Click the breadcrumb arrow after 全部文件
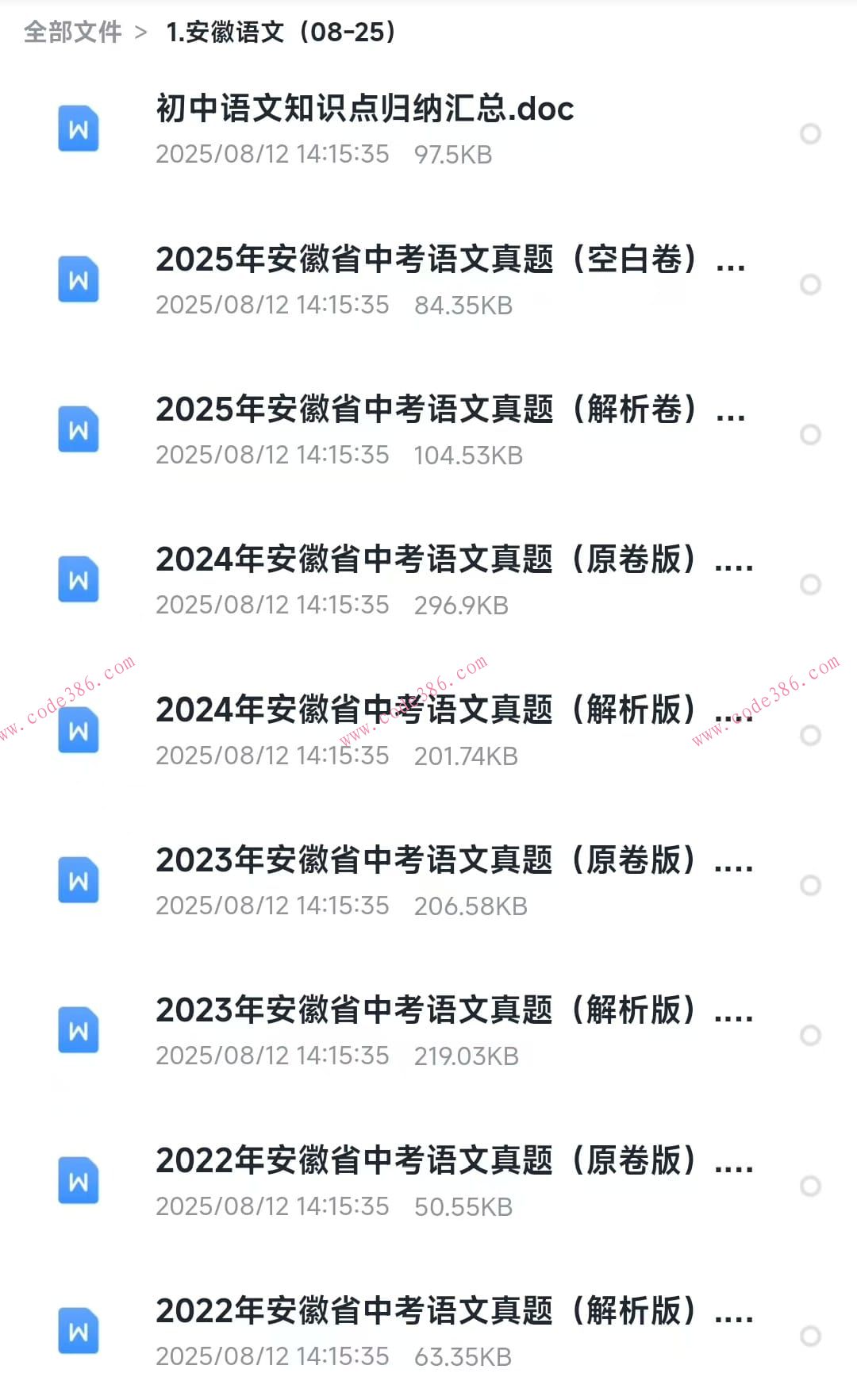This screenshot has width=857, height=1400. point(141,33)
